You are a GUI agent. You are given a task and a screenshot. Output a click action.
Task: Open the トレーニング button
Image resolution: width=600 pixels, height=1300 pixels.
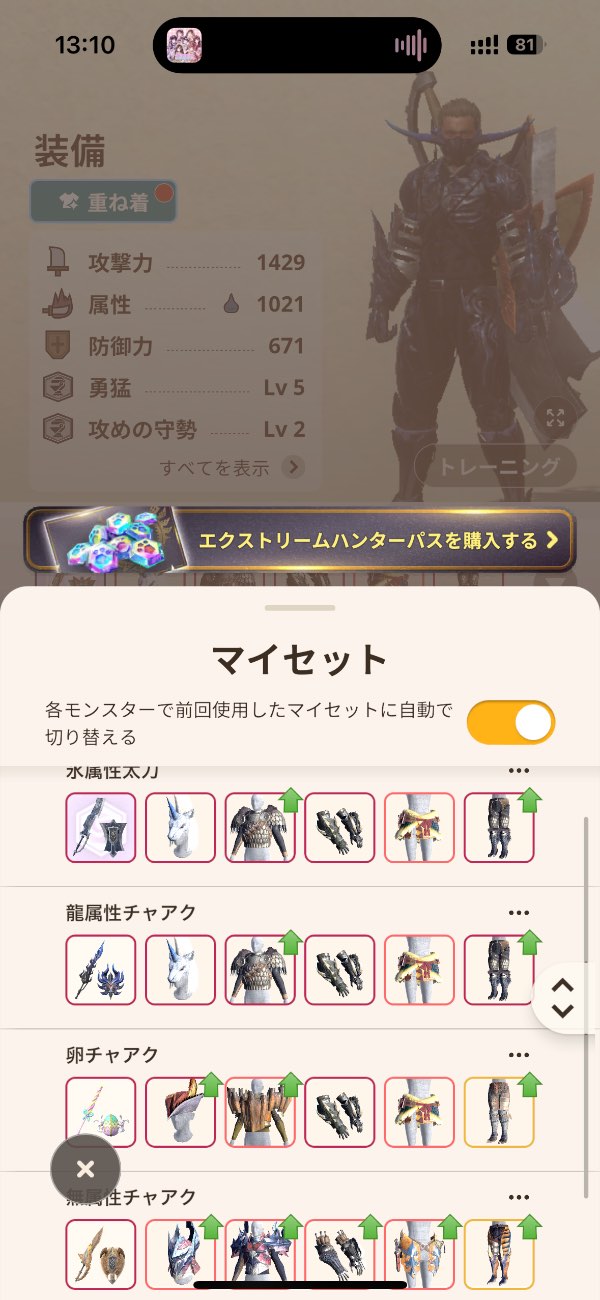coord(495,466)
